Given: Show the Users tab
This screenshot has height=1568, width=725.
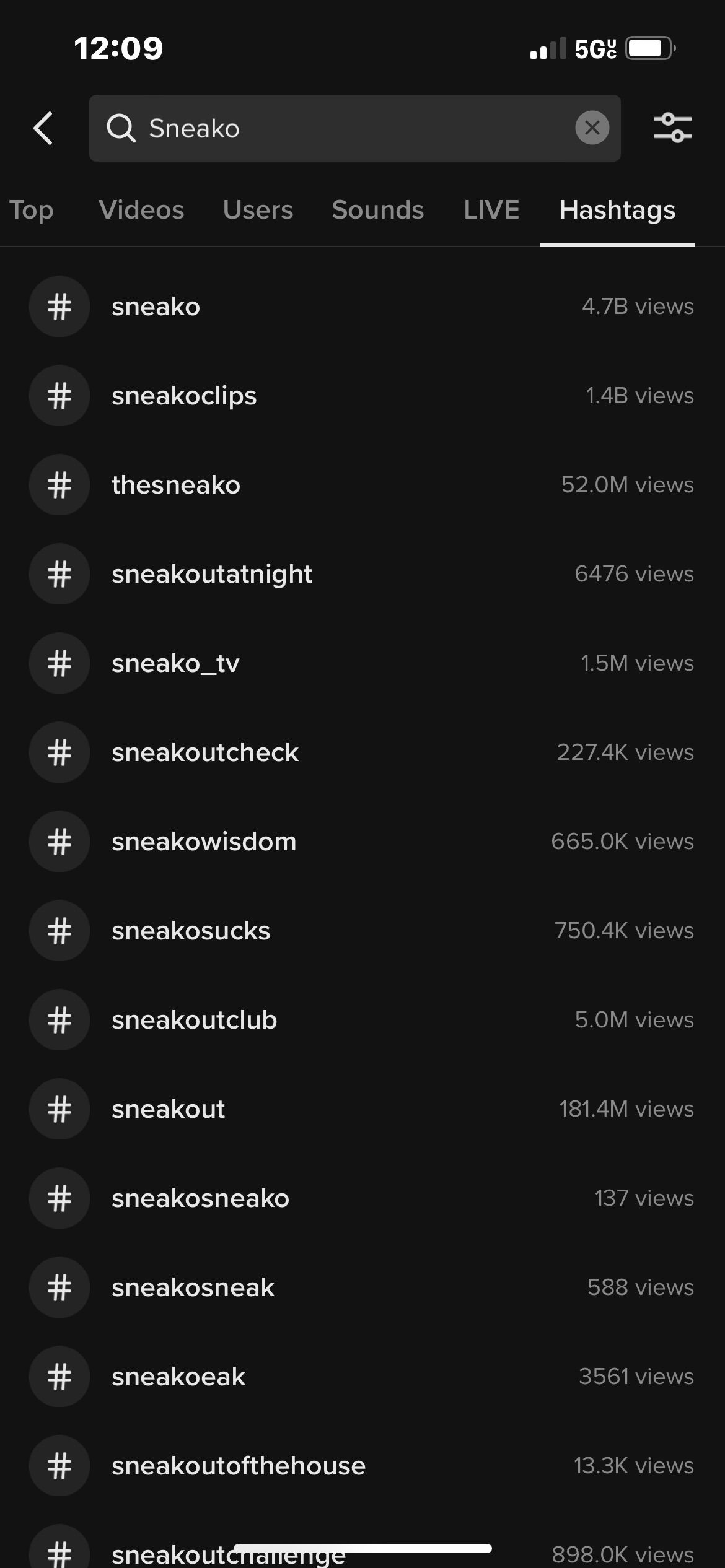Looking at the screenshot, I should click(258, 210).
